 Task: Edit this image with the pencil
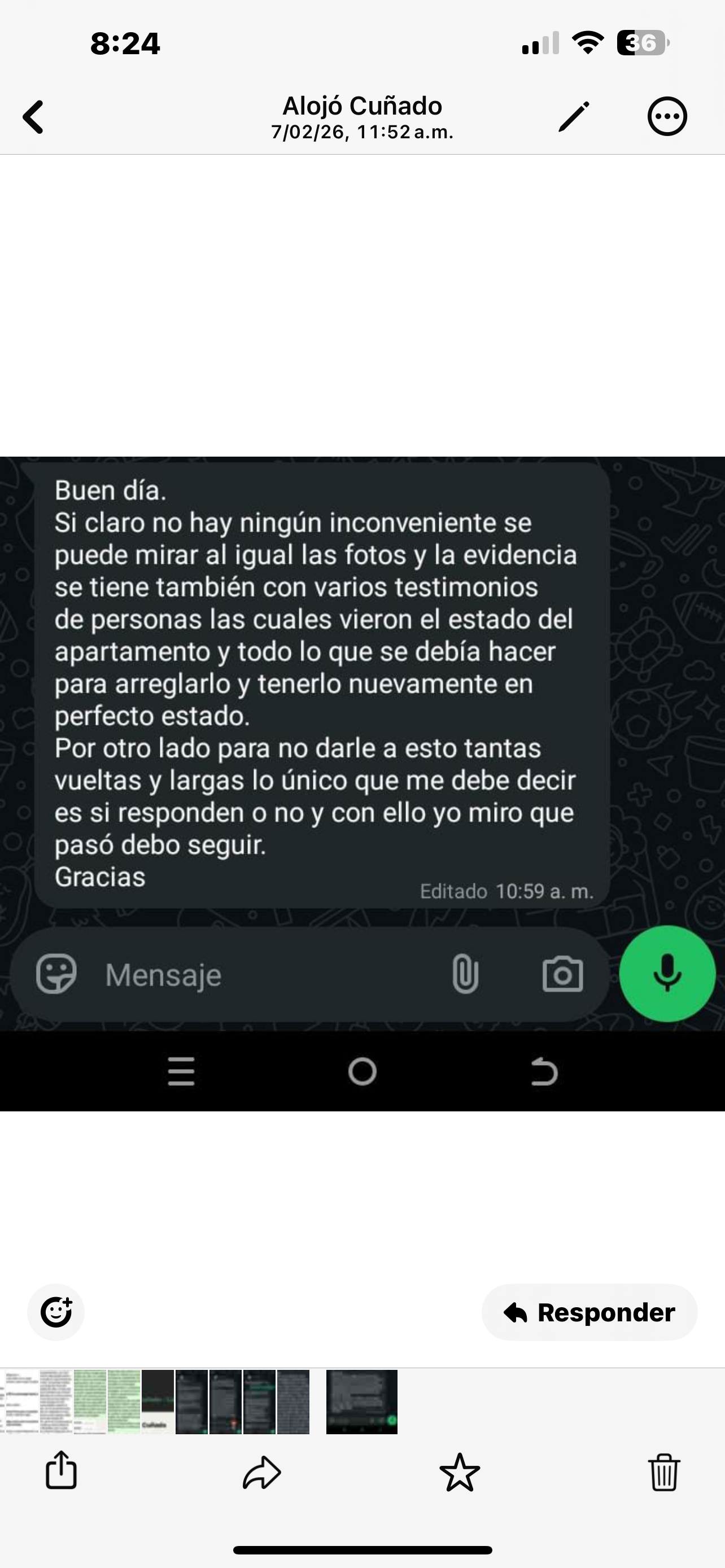pos(574,116)
